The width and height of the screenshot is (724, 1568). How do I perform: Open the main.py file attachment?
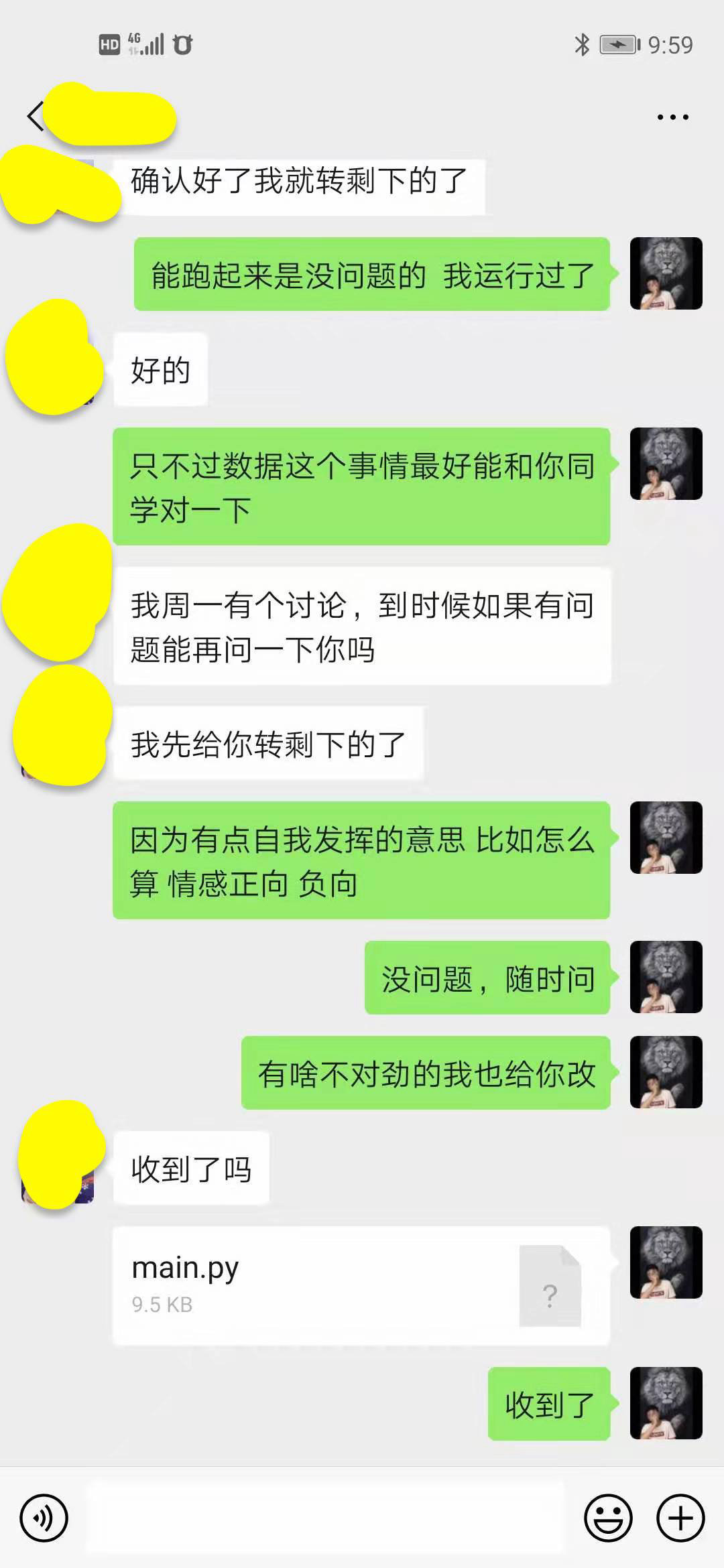[361, 1285]
